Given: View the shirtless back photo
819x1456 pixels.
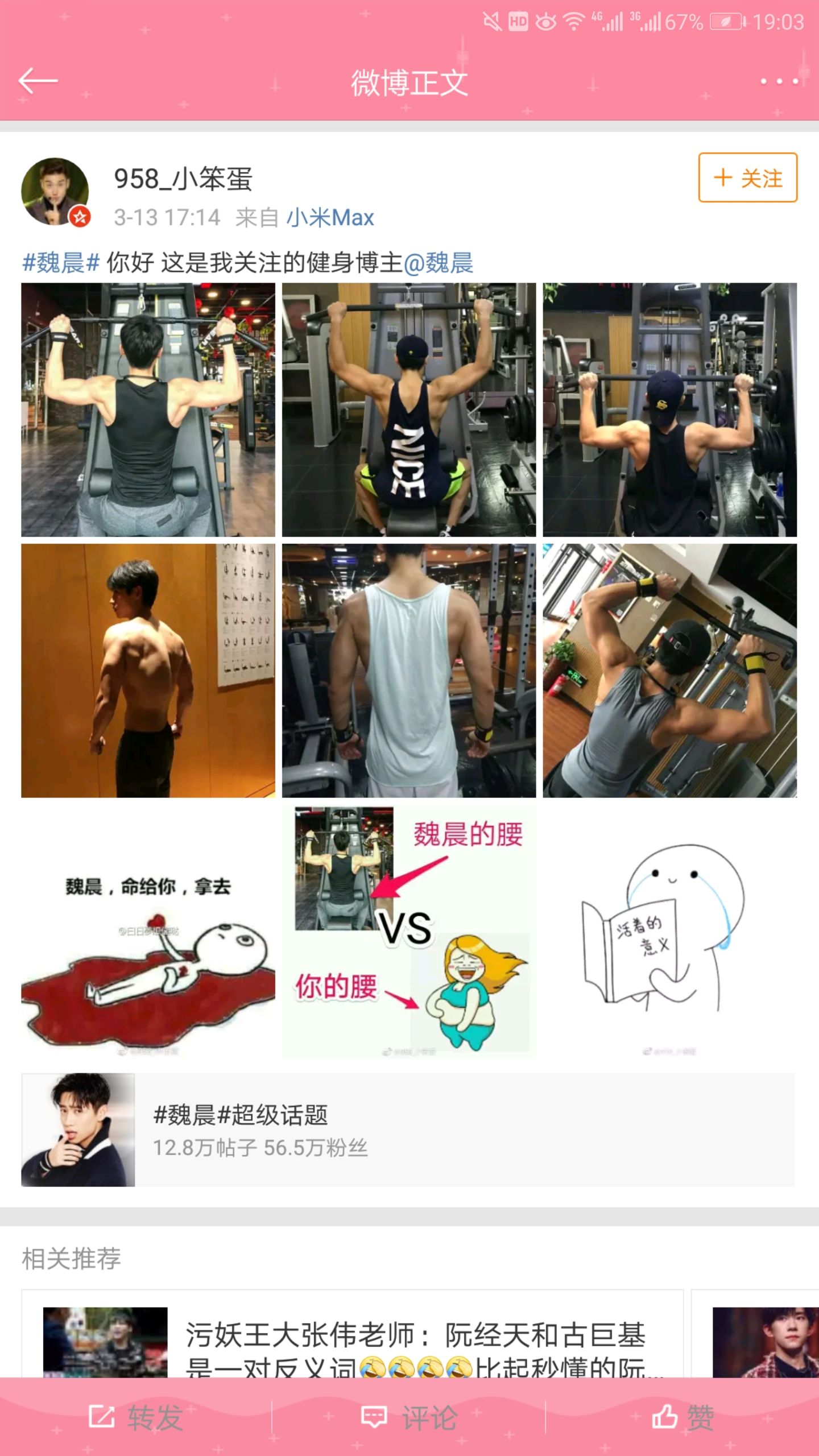Looking at the screenshot, I should point(148,670).
